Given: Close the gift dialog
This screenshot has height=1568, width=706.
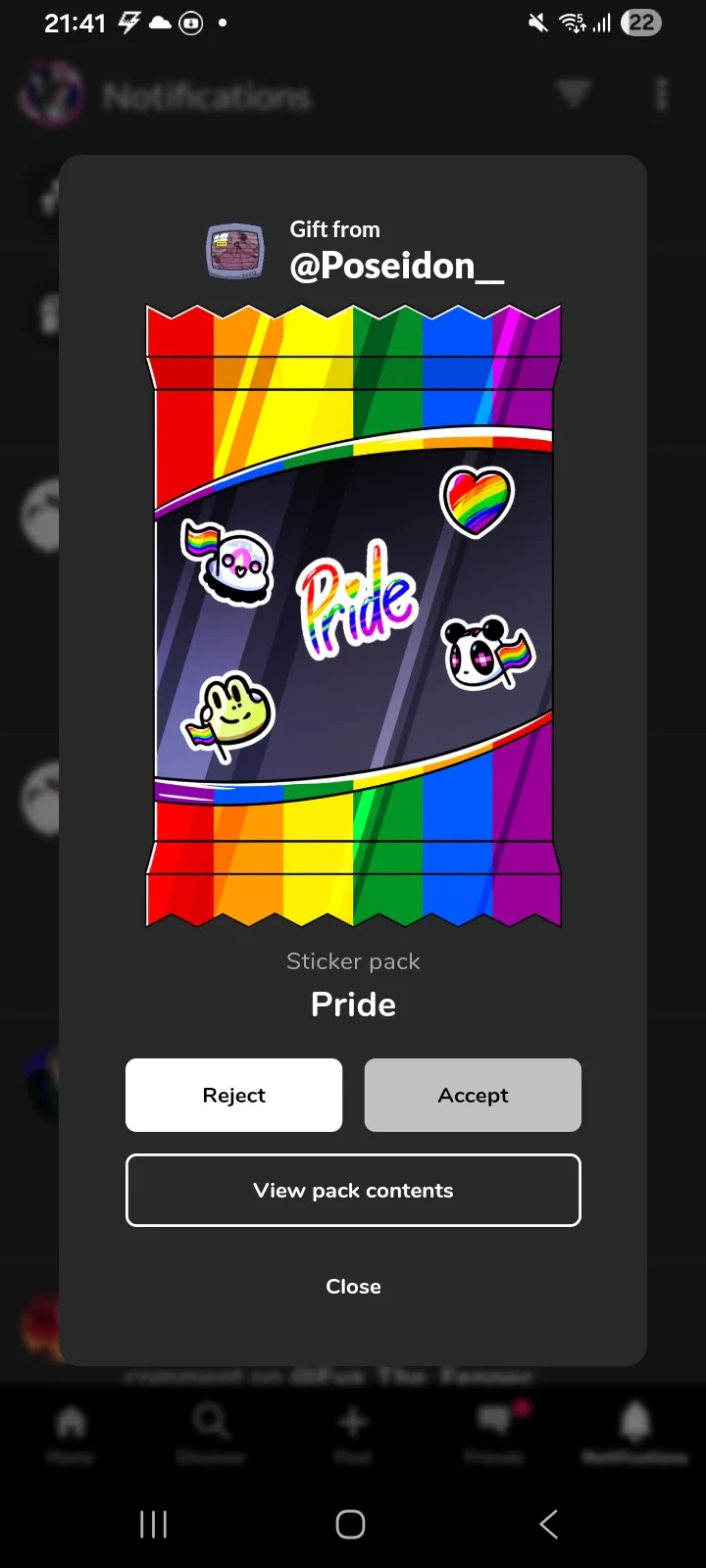Looking at the screenshot, I should [x=353, y=1286].
